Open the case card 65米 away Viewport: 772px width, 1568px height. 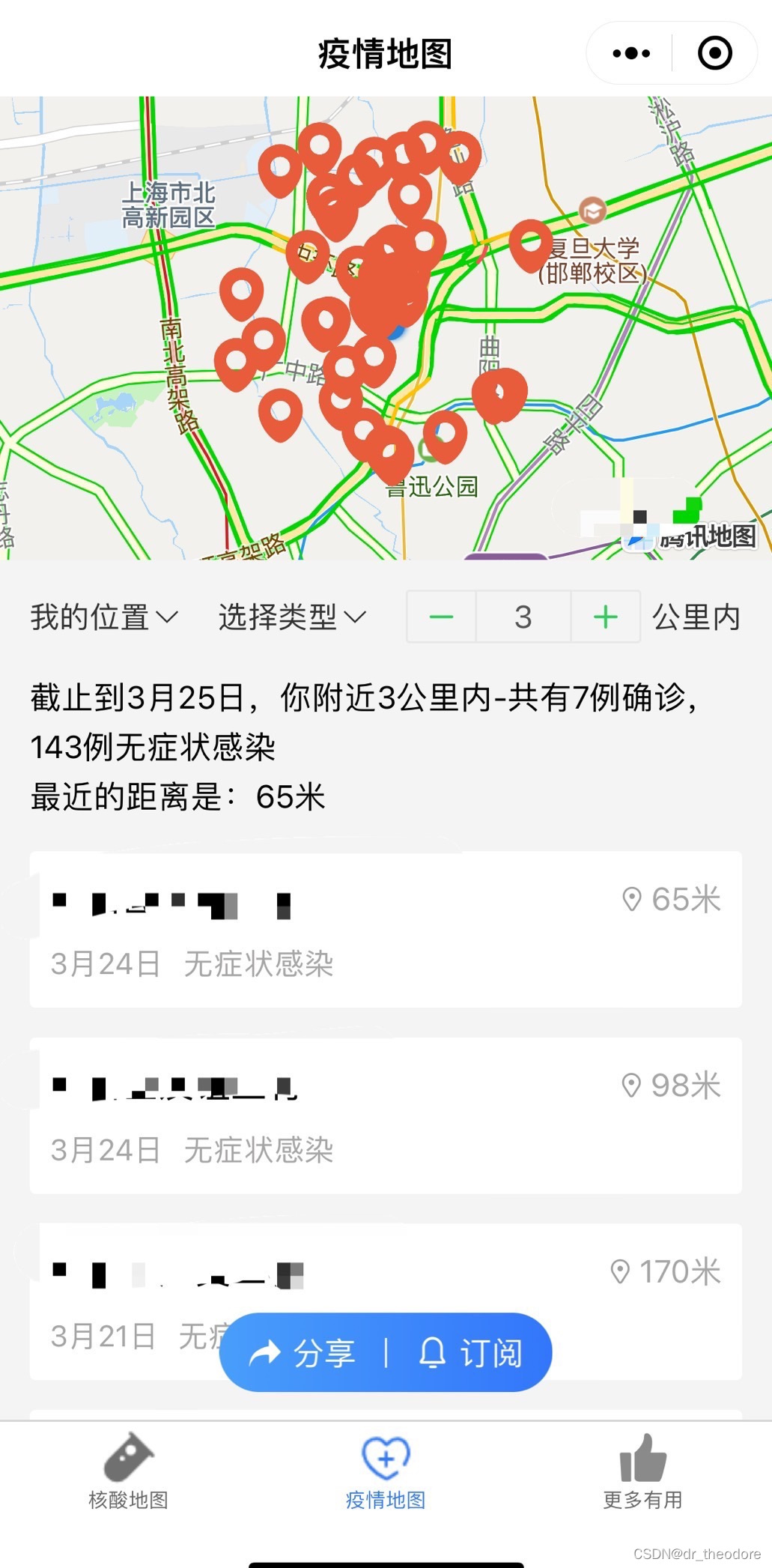[386, 929]
